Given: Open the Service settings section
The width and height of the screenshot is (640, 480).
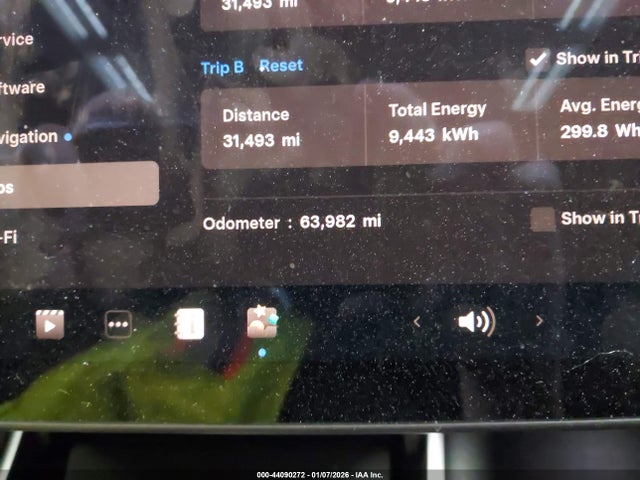Looking at the screenshot, I should (18, 40).
